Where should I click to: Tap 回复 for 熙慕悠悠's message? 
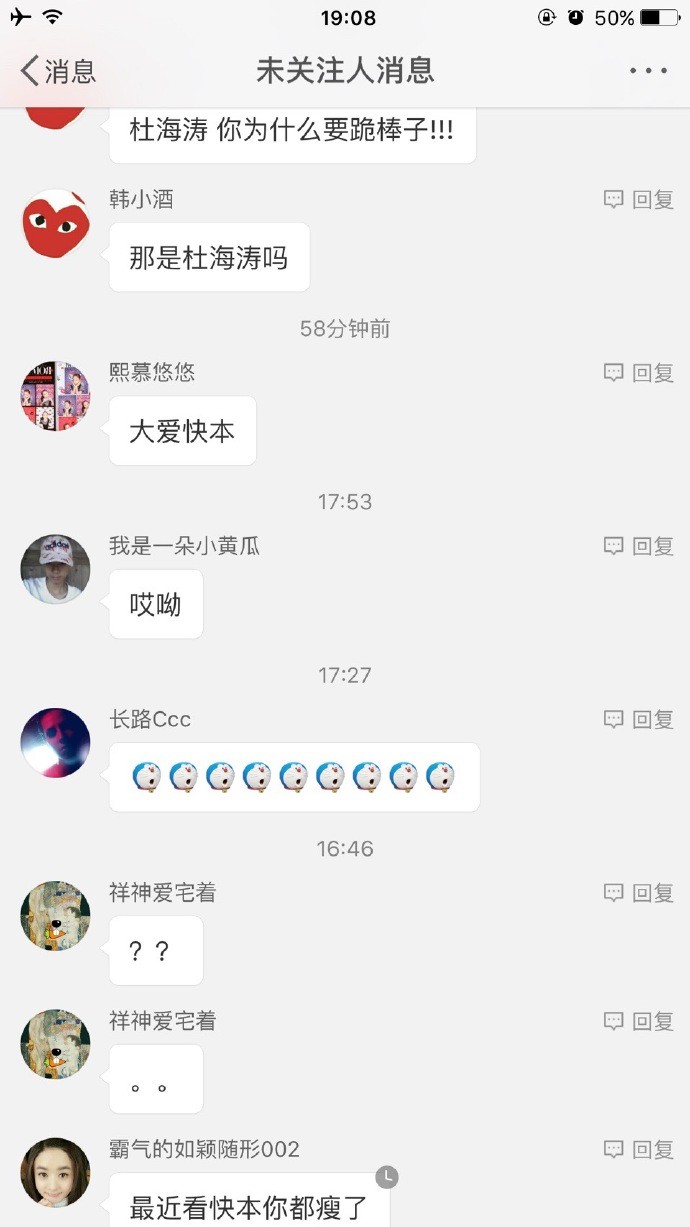[639, 373]
